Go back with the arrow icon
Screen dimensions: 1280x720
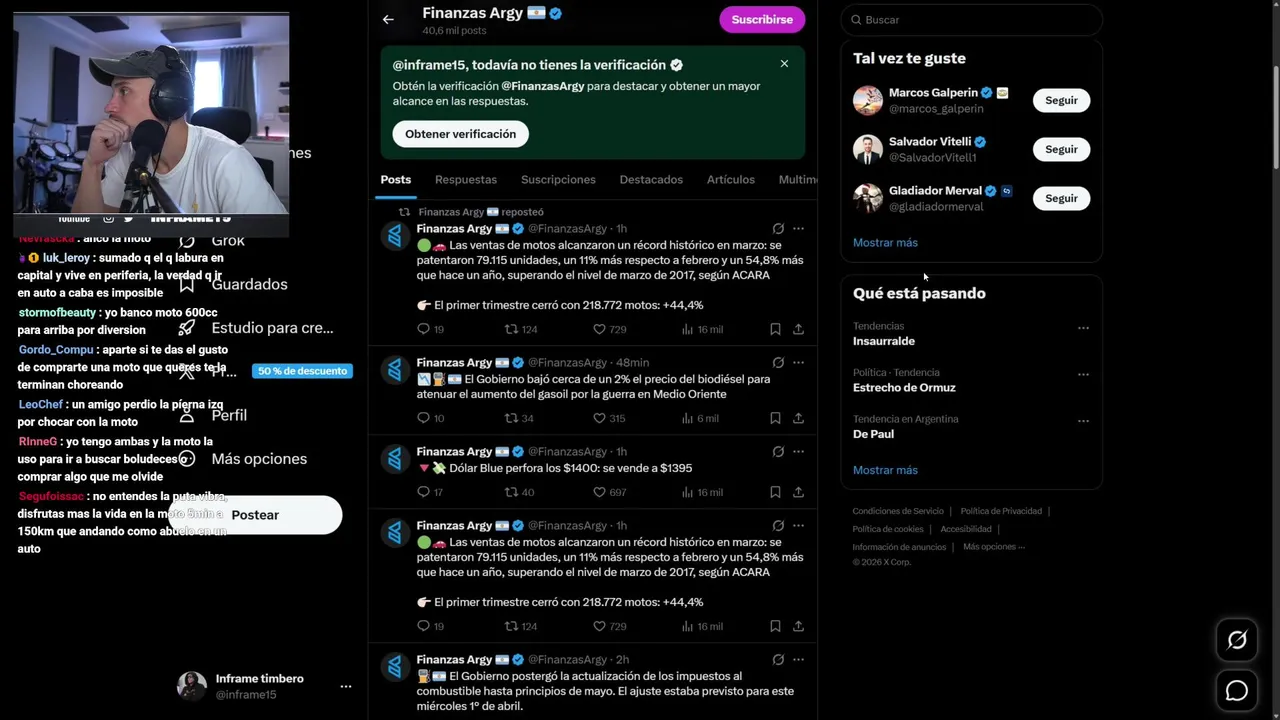click(388, 19)
